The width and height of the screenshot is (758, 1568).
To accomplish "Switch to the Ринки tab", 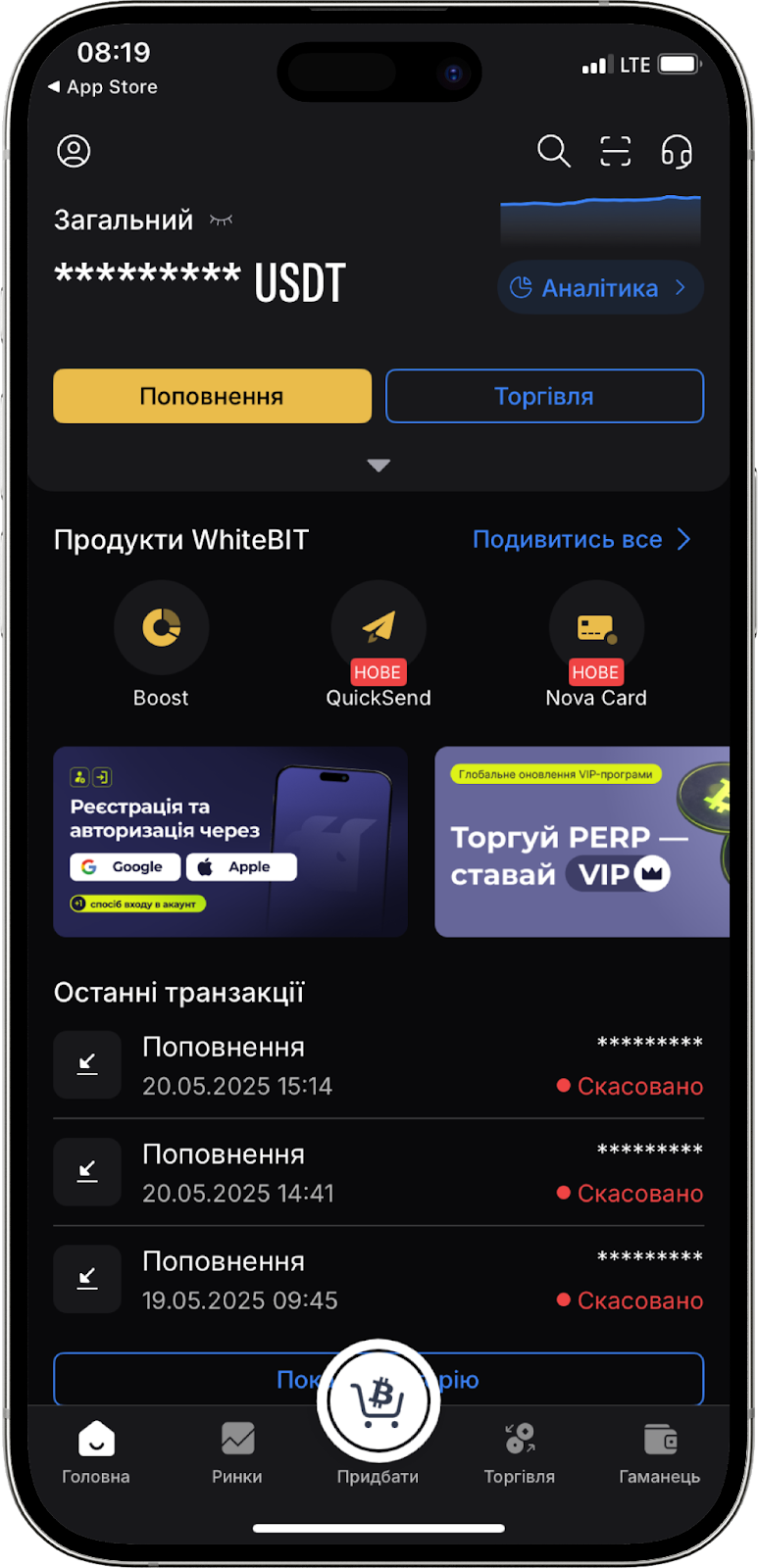I will tap(237, 1451).
